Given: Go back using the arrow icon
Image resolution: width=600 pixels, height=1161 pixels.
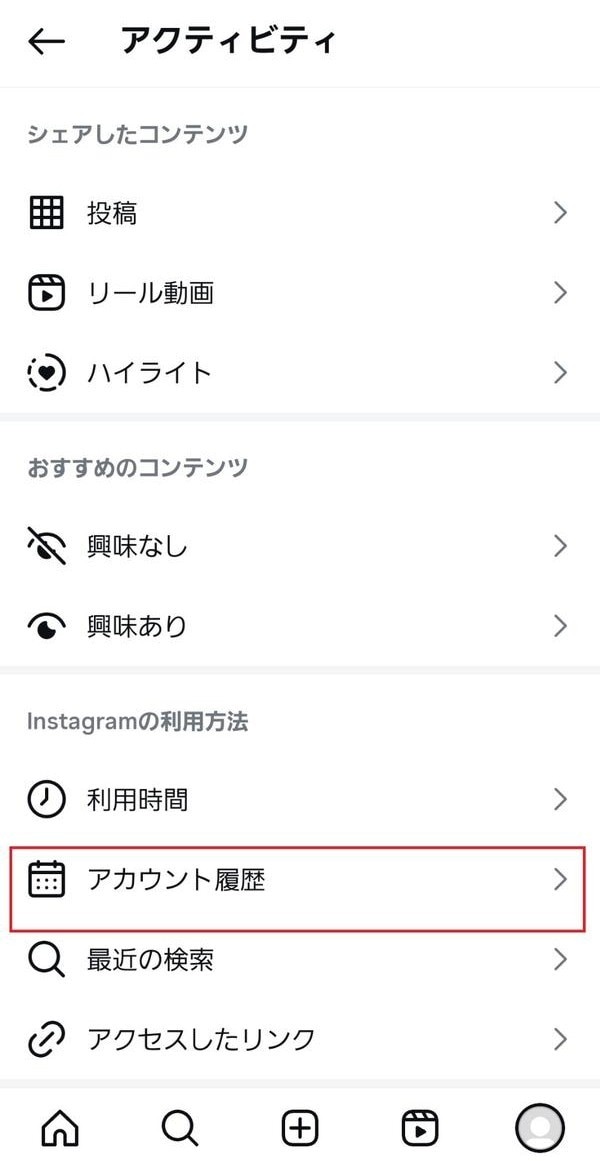Looking at the screenshot, I should [x=46, y=41].
